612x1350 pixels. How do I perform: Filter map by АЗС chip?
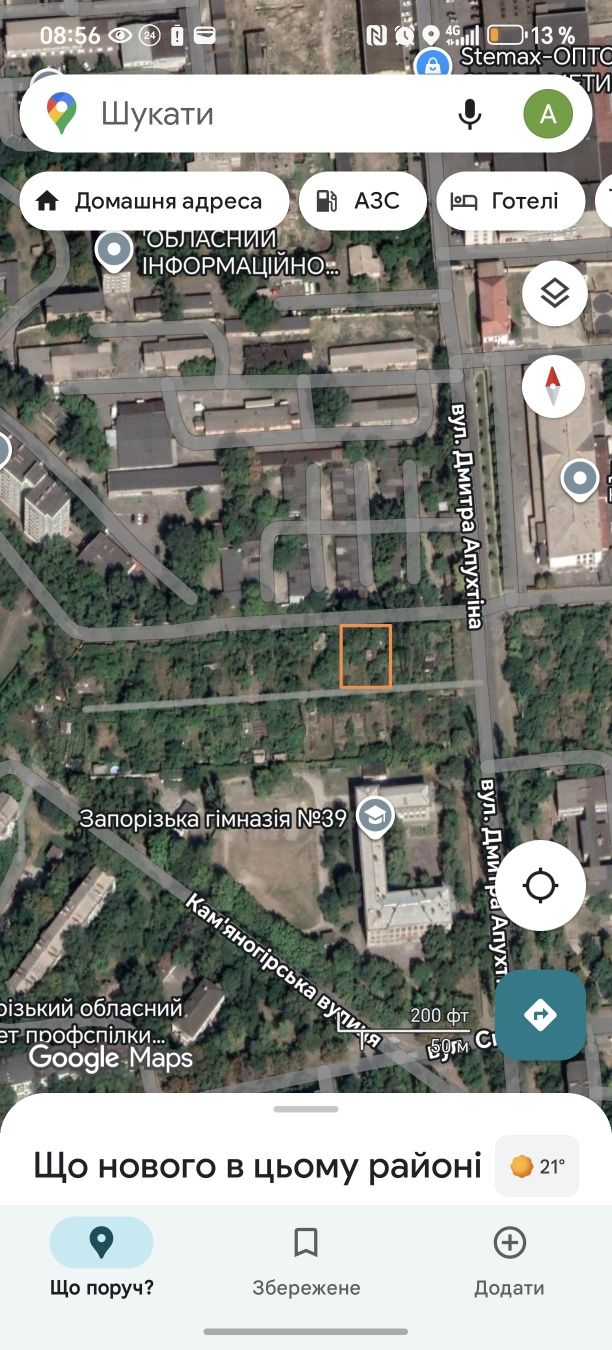coord(363,201)
